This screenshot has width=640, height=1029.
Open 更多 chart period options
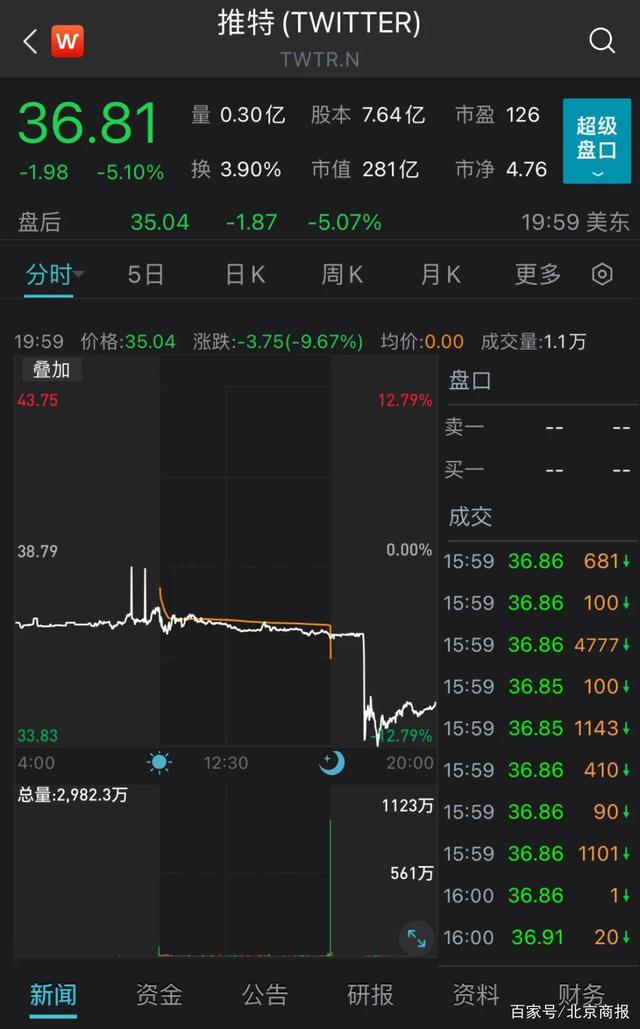[x=538, y=274]
